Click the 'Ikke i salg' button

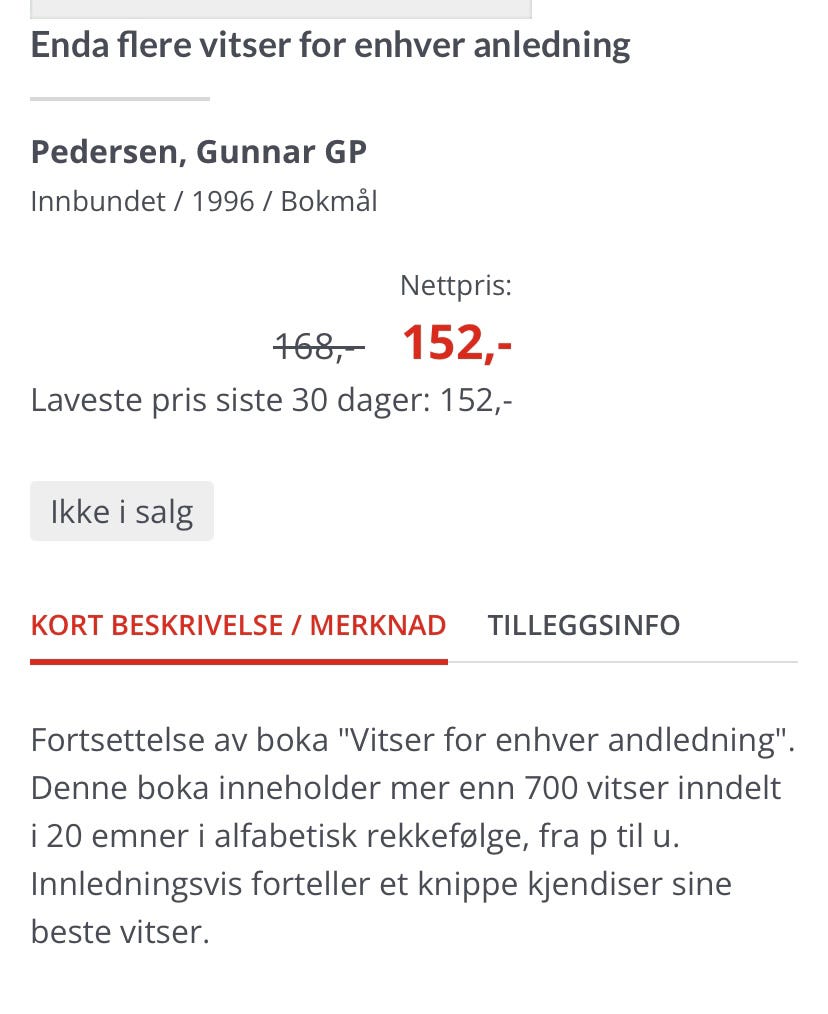click(x=121, y=511)
